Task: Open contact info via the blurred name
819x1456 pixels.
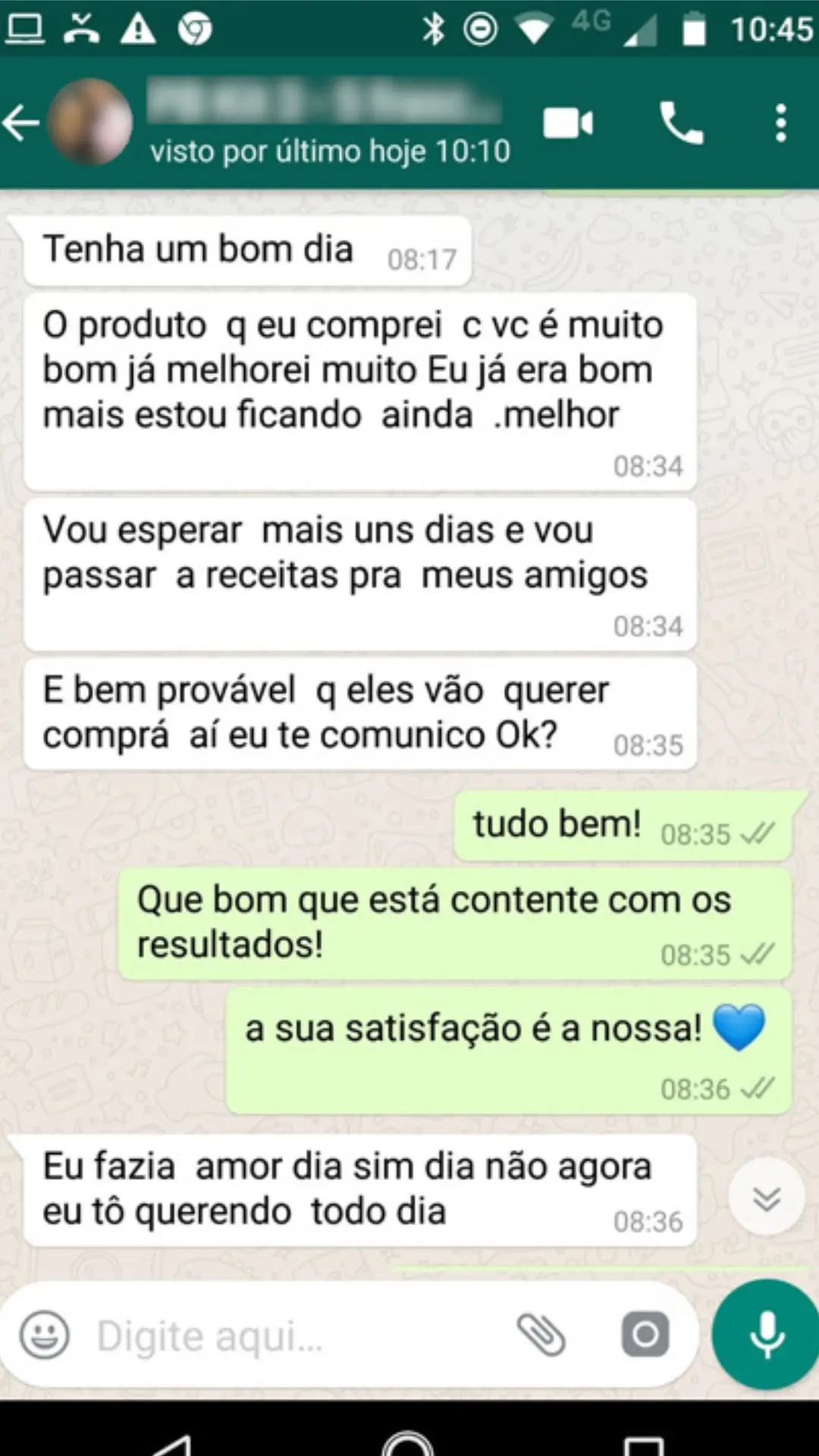Action: coord(325,101)
